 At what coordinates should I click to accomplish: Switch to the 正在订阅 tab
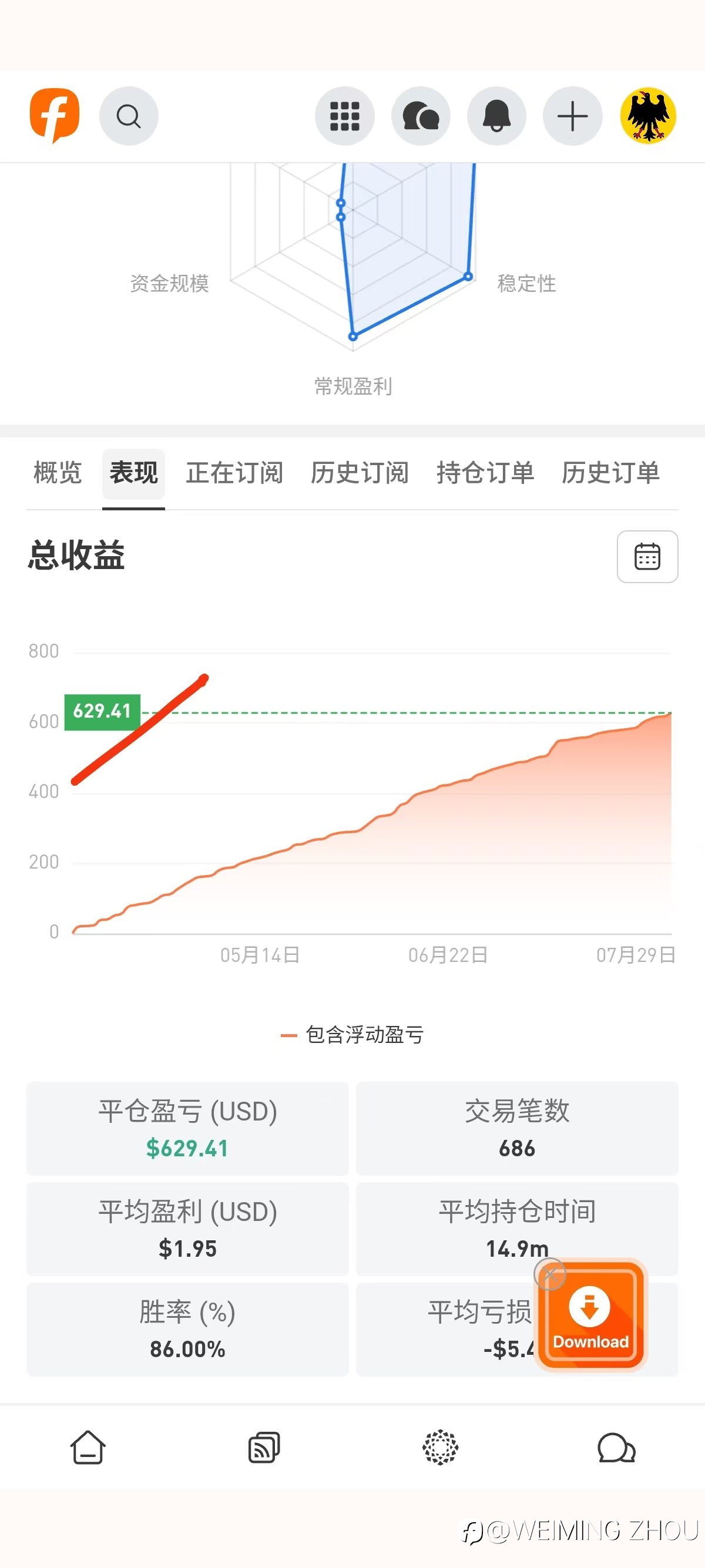(x=234, y=473)
